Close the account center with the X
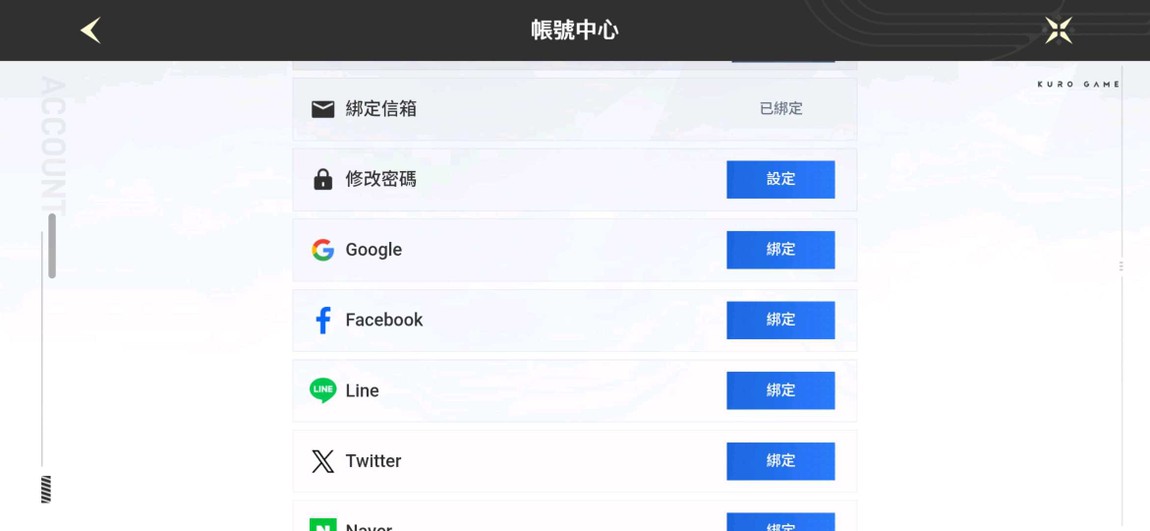The height and width of the screenshot is (531, 1150). pos(1058,30)
